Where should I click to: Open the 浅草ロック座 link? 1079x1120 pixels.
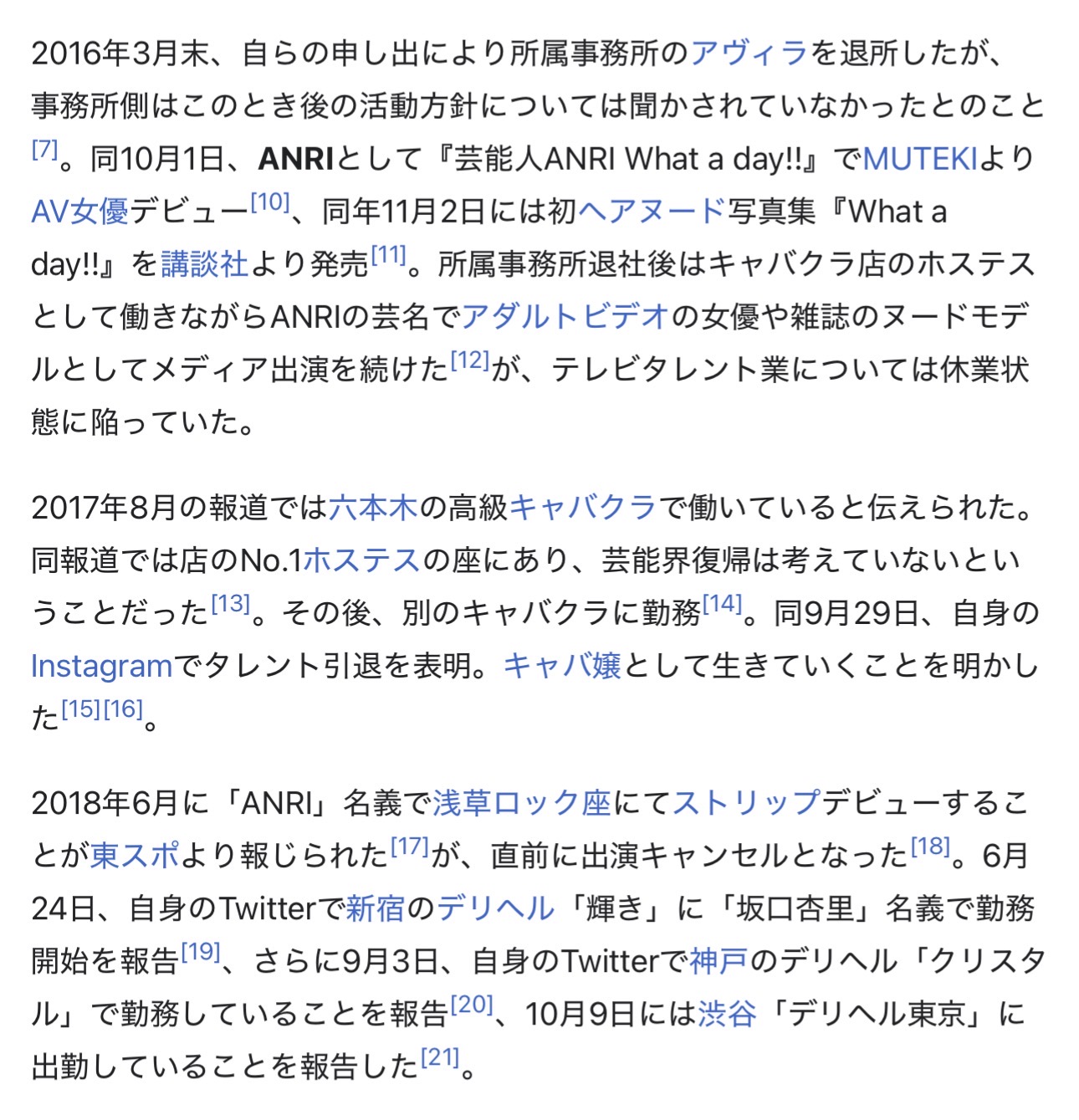(x=522, y=803)
